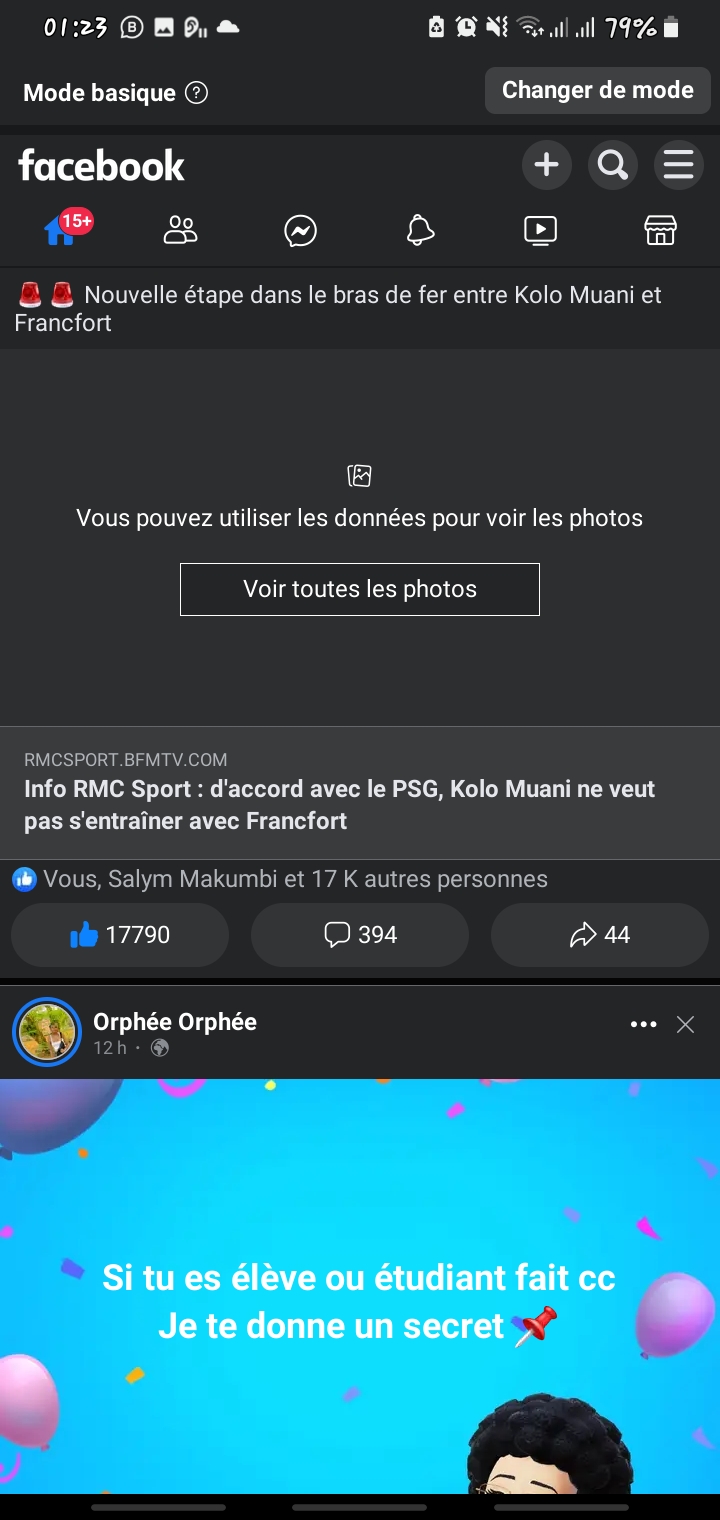Switch to the Friends tab

coord(180,231)
